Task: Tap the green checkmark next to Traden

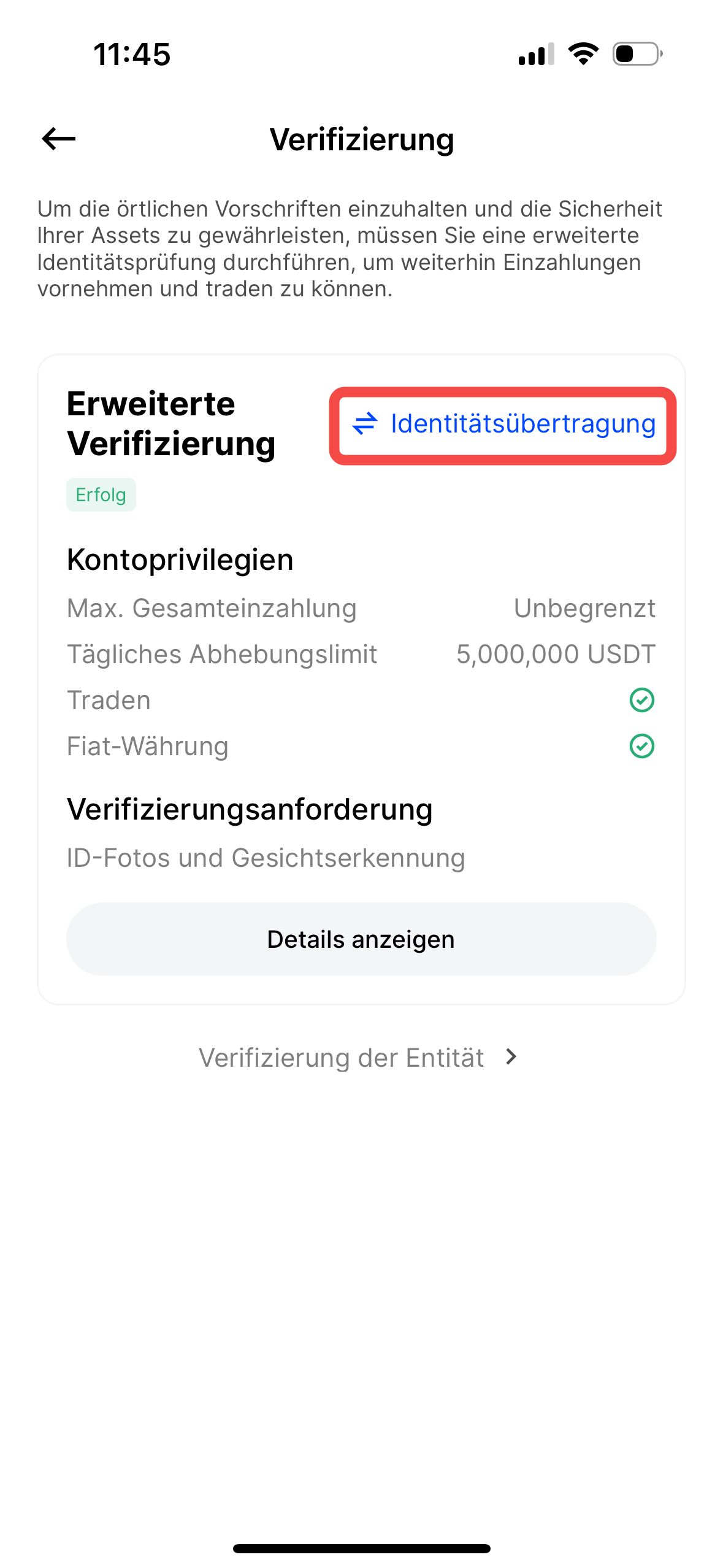Action: pyautogui.click(x=642, y=700)
